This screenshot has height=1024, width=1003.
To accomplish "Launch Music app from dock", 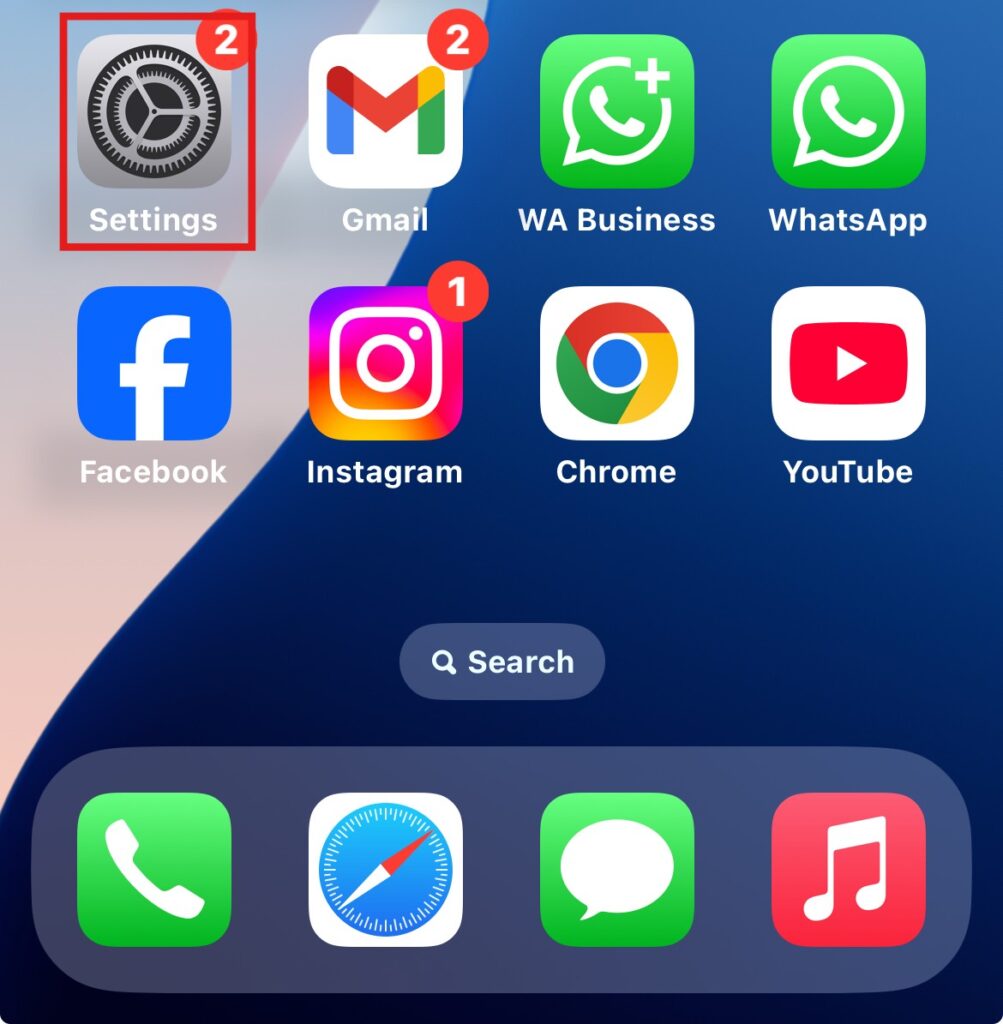I will pos(848,869).
